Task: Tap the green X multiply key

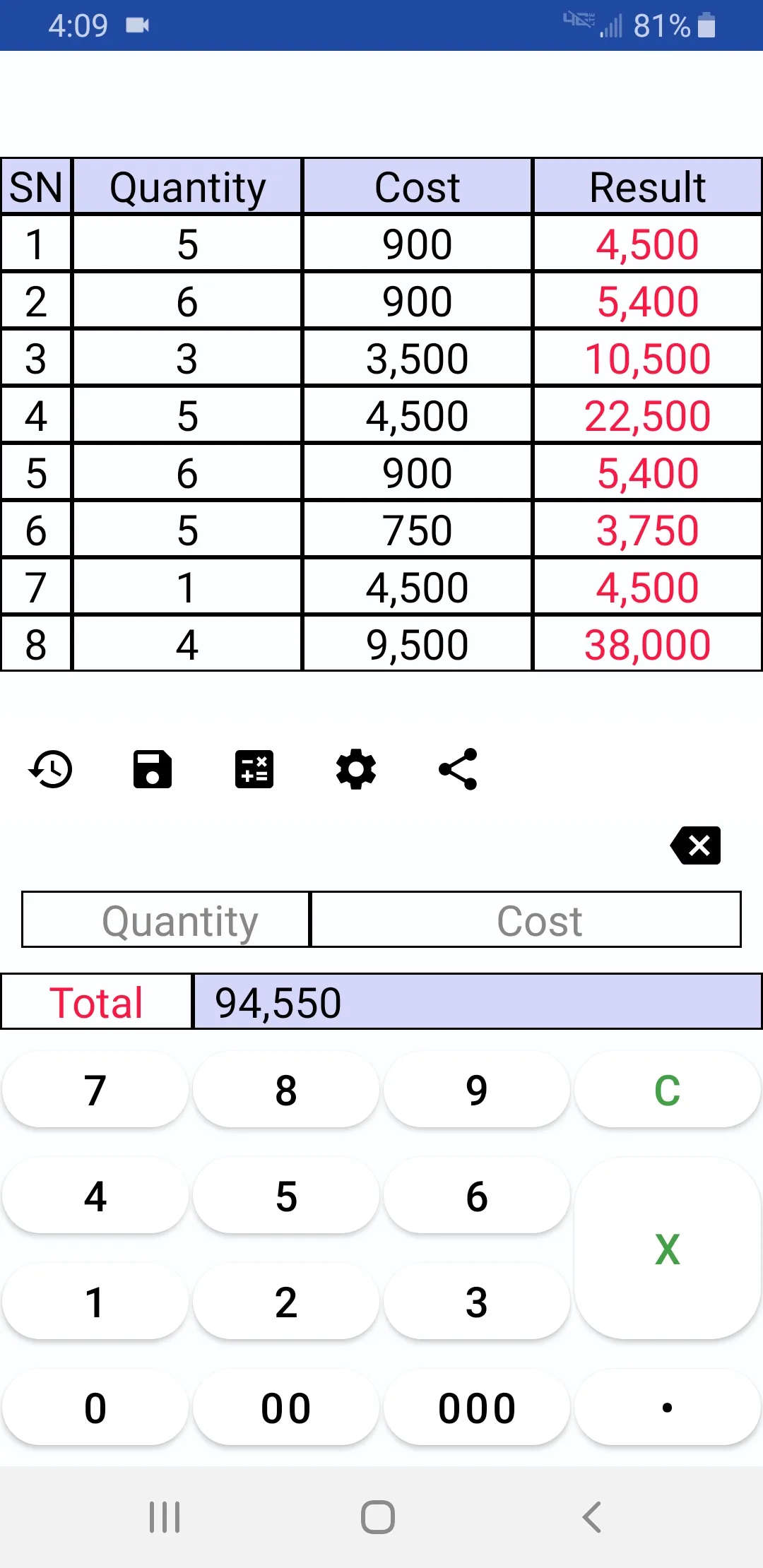Action: [668, 1249]
